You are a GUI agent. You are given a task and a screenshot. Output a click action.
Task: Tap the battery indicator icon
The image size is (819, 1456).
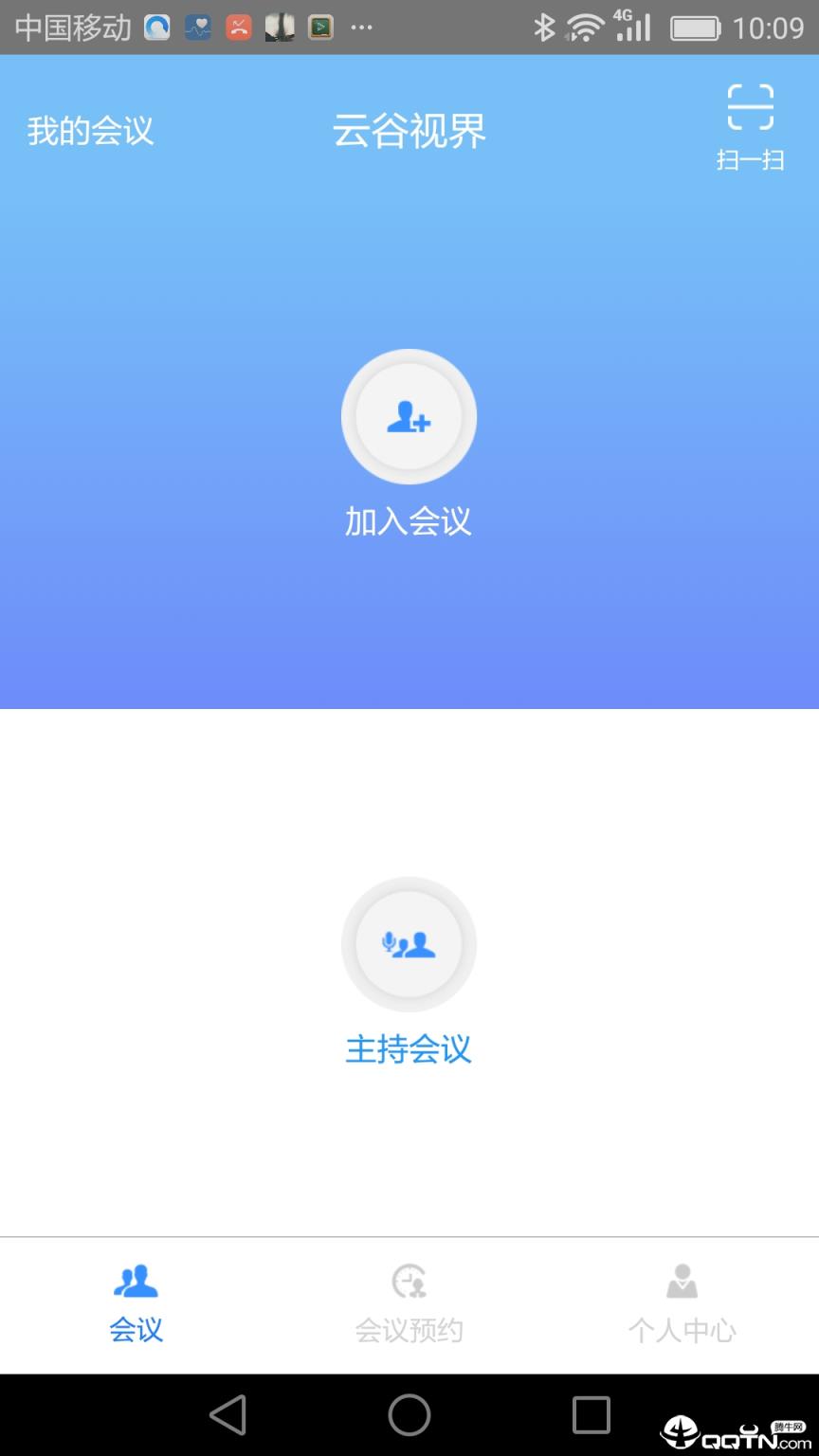point(695,28)
